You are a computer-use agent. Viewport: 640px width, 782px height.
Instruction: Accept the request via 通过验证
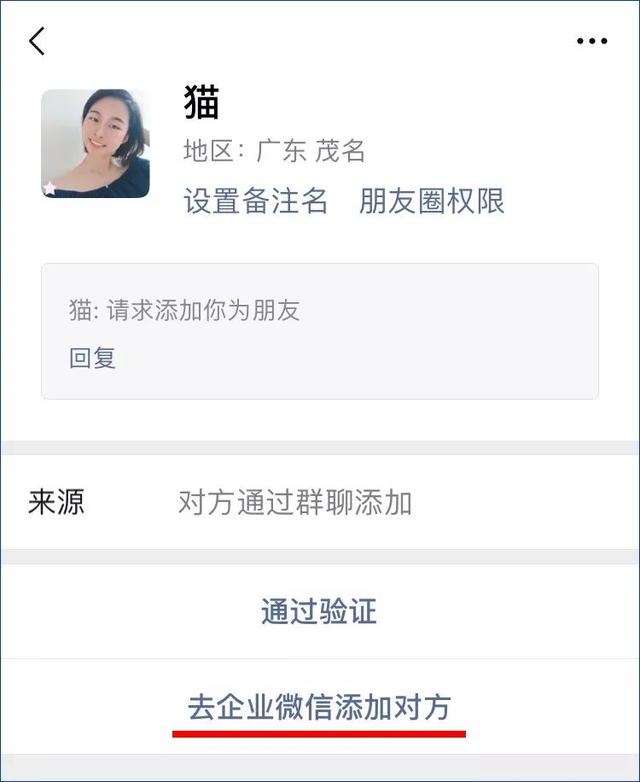[319, 611]
